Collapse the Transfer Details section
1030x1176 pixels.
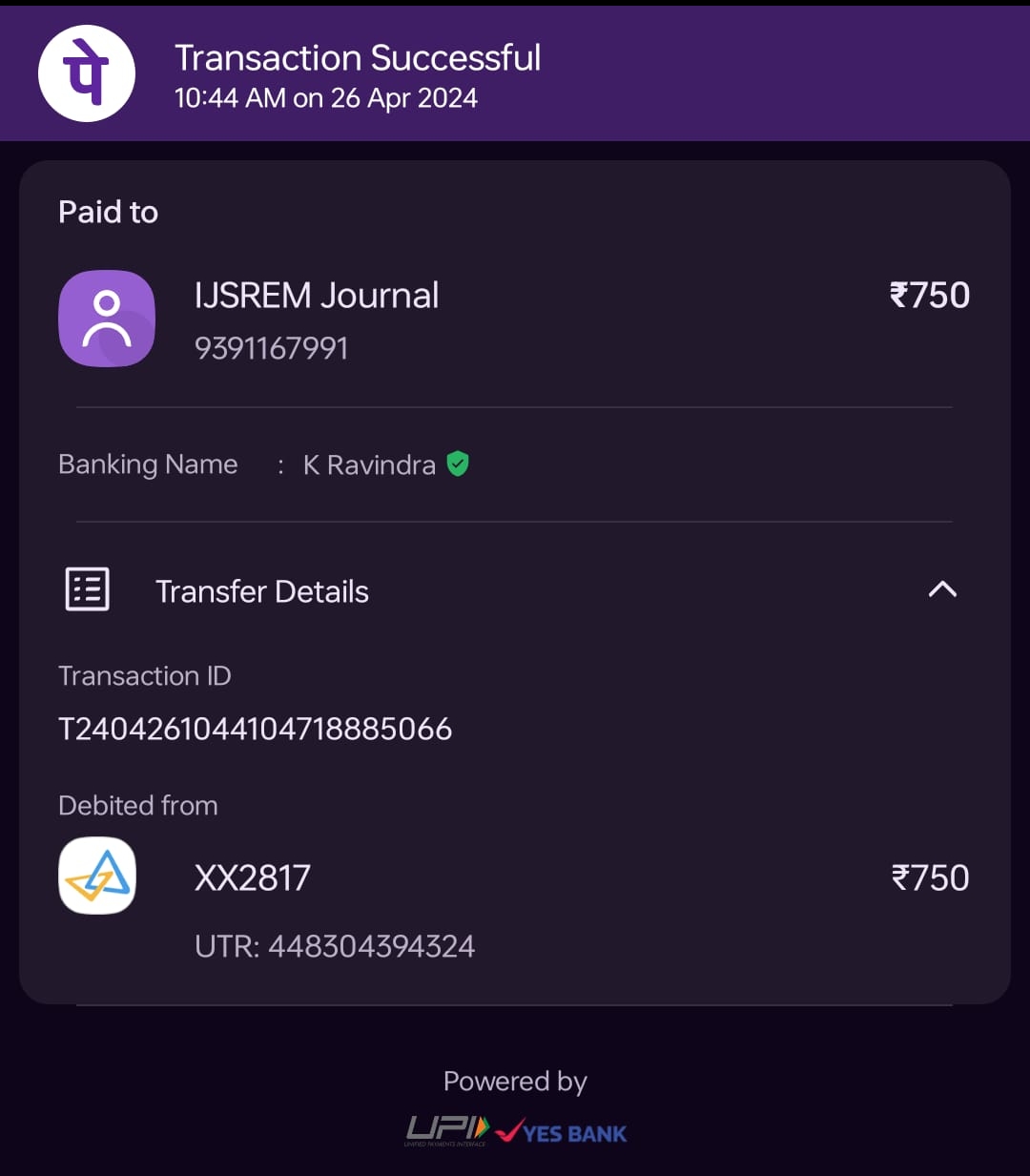[x=941, y=590]
